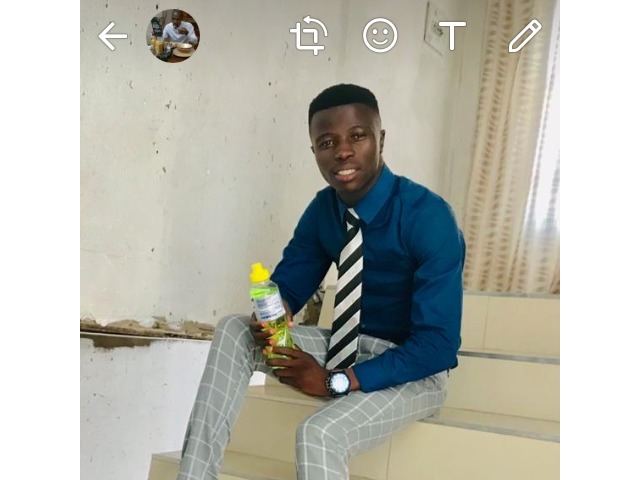The height and width of the screenshot is (480, 640).
Task: Select the pencil drawing tool
Action: tap(524, 36)
